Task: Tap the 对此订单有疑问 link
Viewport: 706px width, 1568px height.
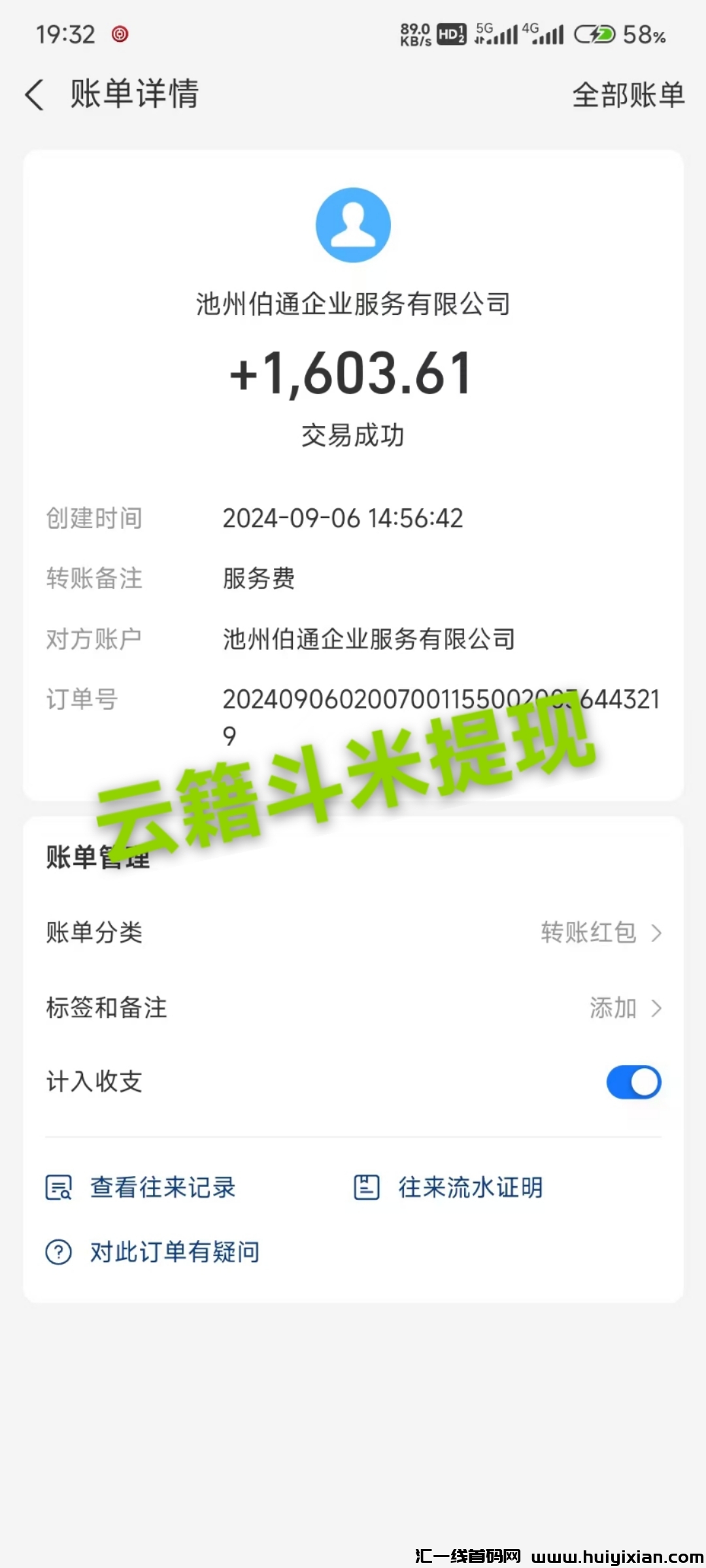Action: (174, 1251)
